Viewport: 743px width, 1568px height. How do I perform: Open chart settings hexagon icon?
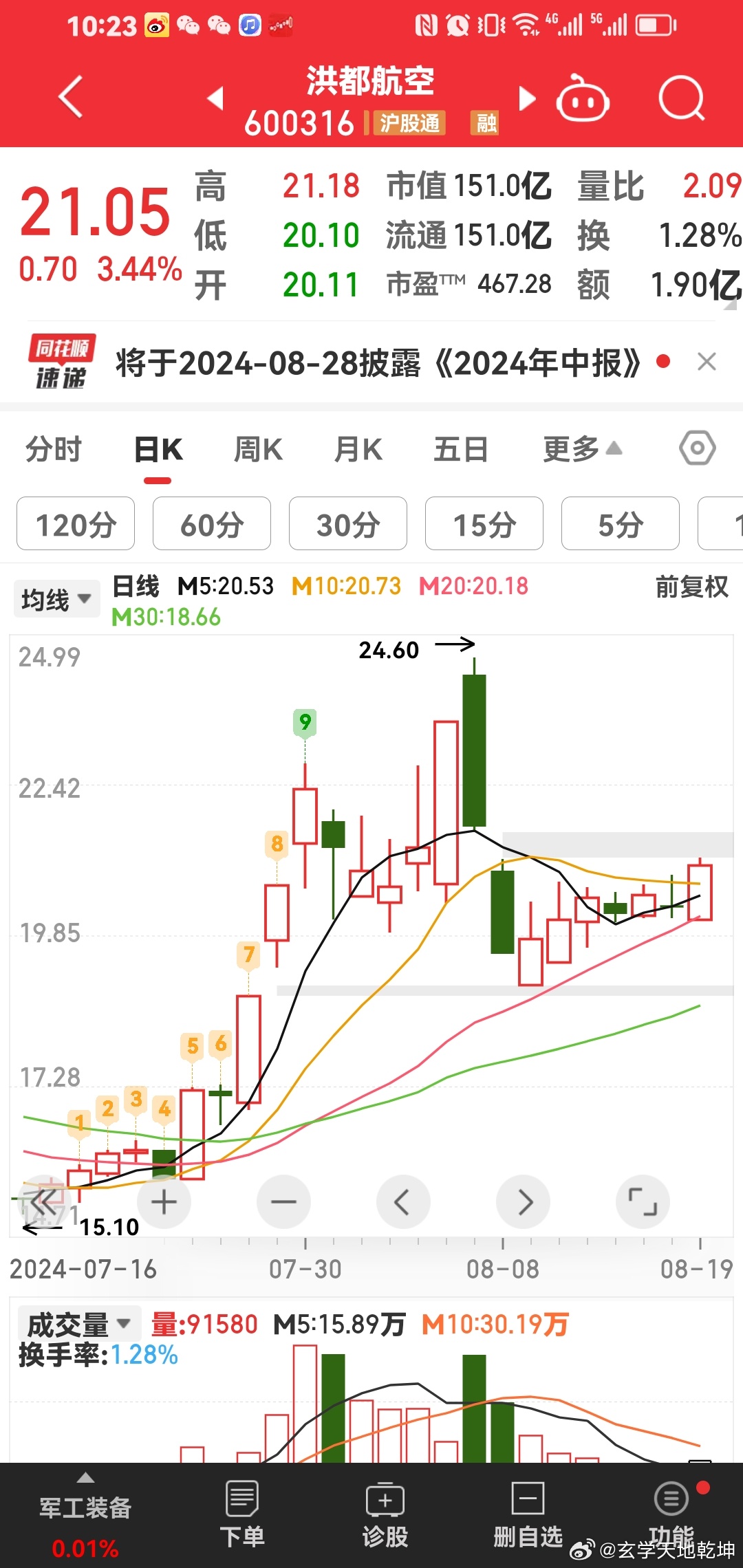[697, 448]
